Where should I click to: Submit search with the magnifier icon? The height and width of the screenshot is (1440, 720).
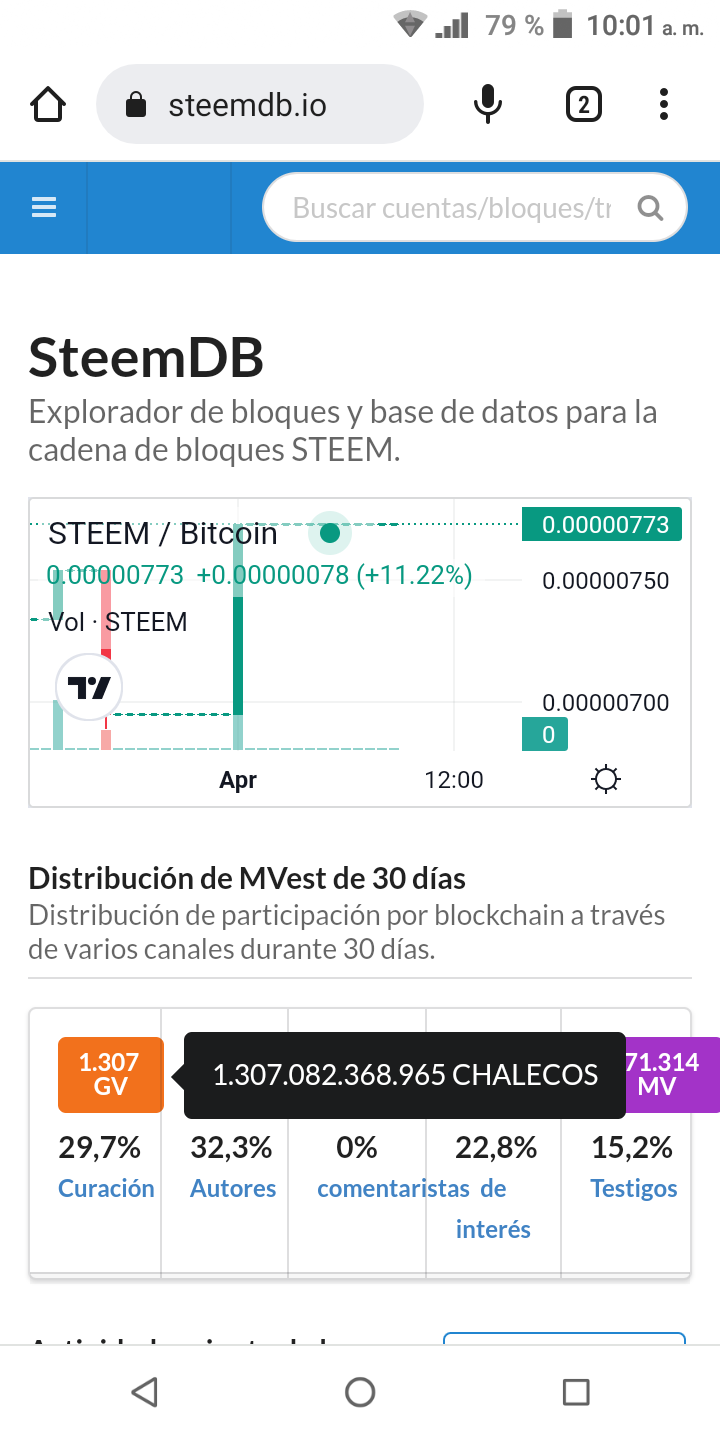click(650, 208)
